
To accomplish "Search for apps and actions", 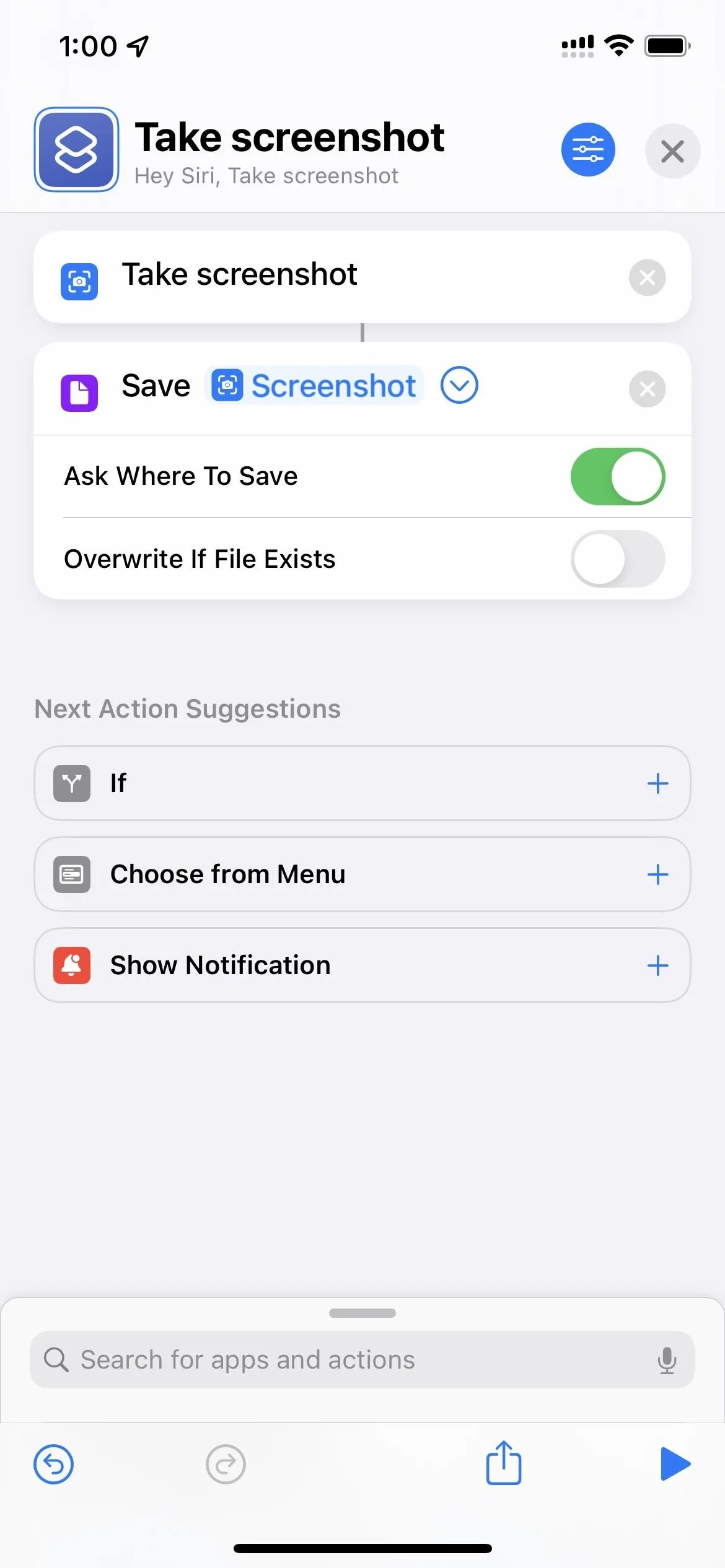I will [x=362, y=1359].
